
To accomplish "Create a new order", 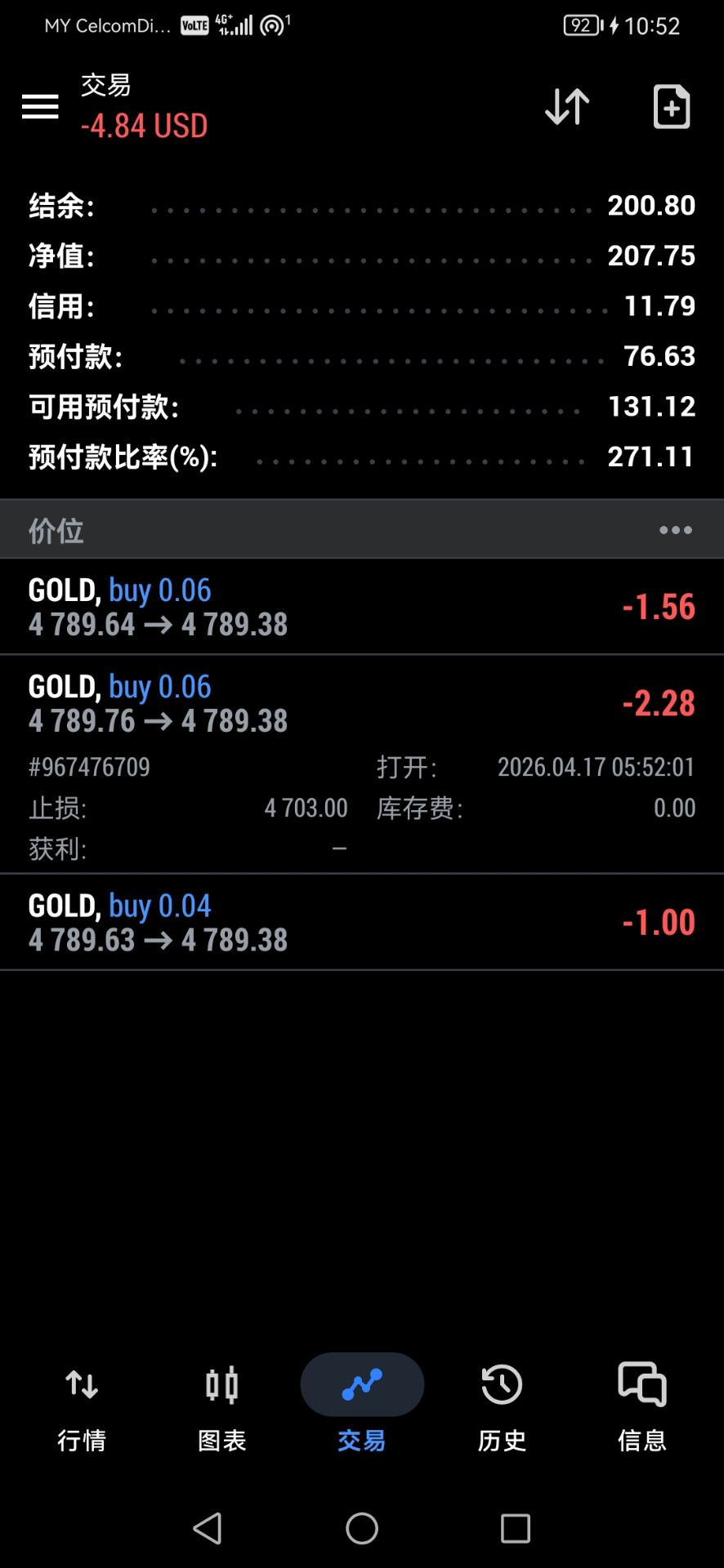I will click(x=672, y=106).
